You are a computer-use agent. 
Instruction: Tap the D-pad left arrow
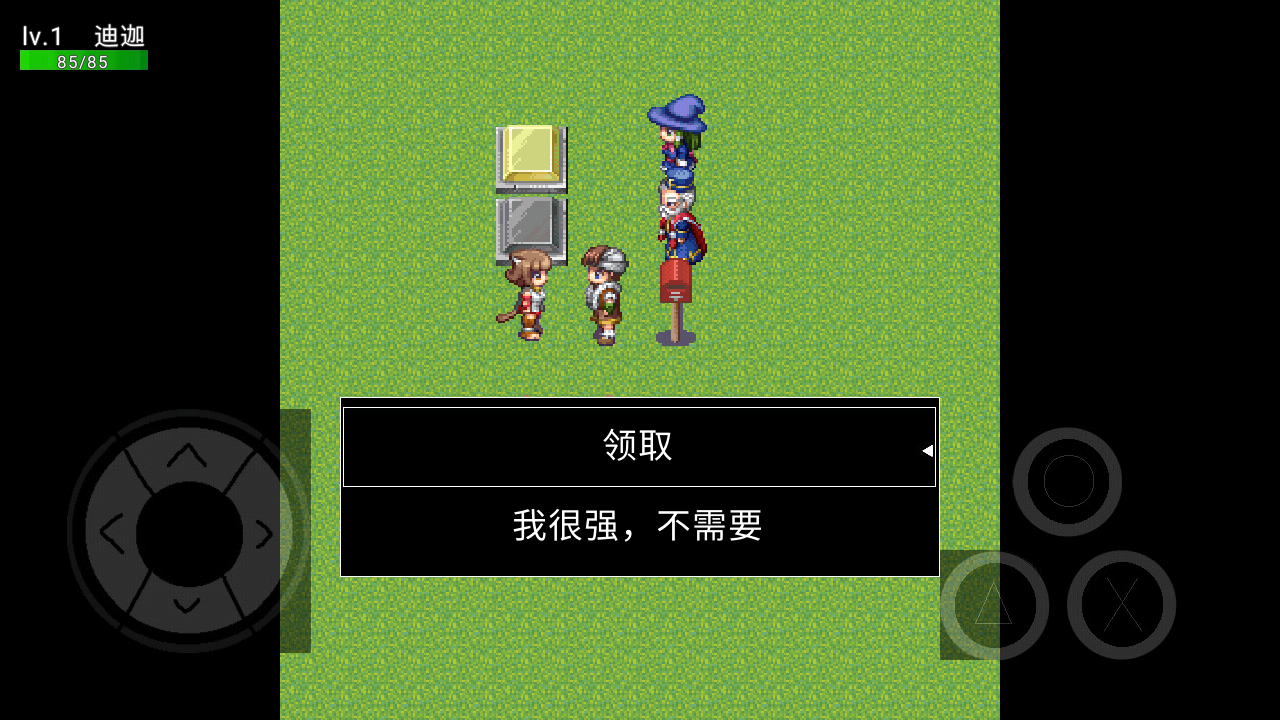pos(111,534)
